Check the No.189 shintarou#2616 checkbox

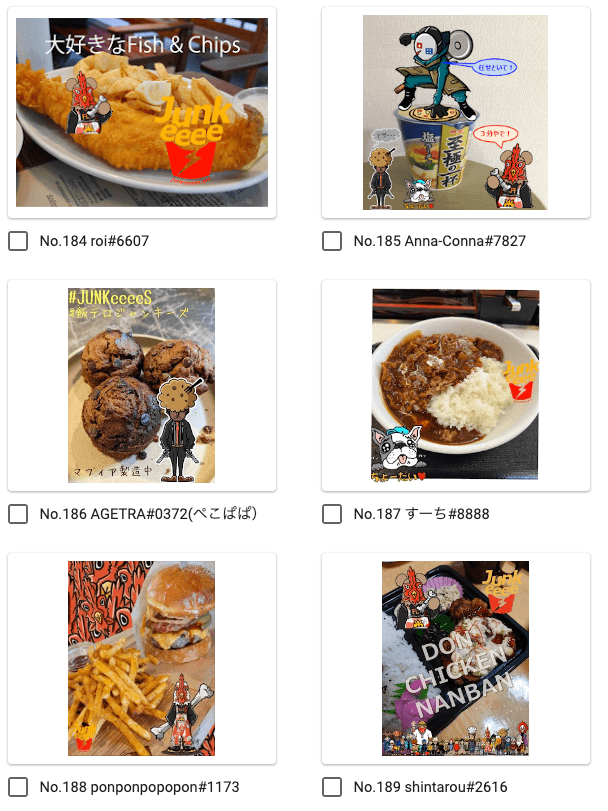332,787
